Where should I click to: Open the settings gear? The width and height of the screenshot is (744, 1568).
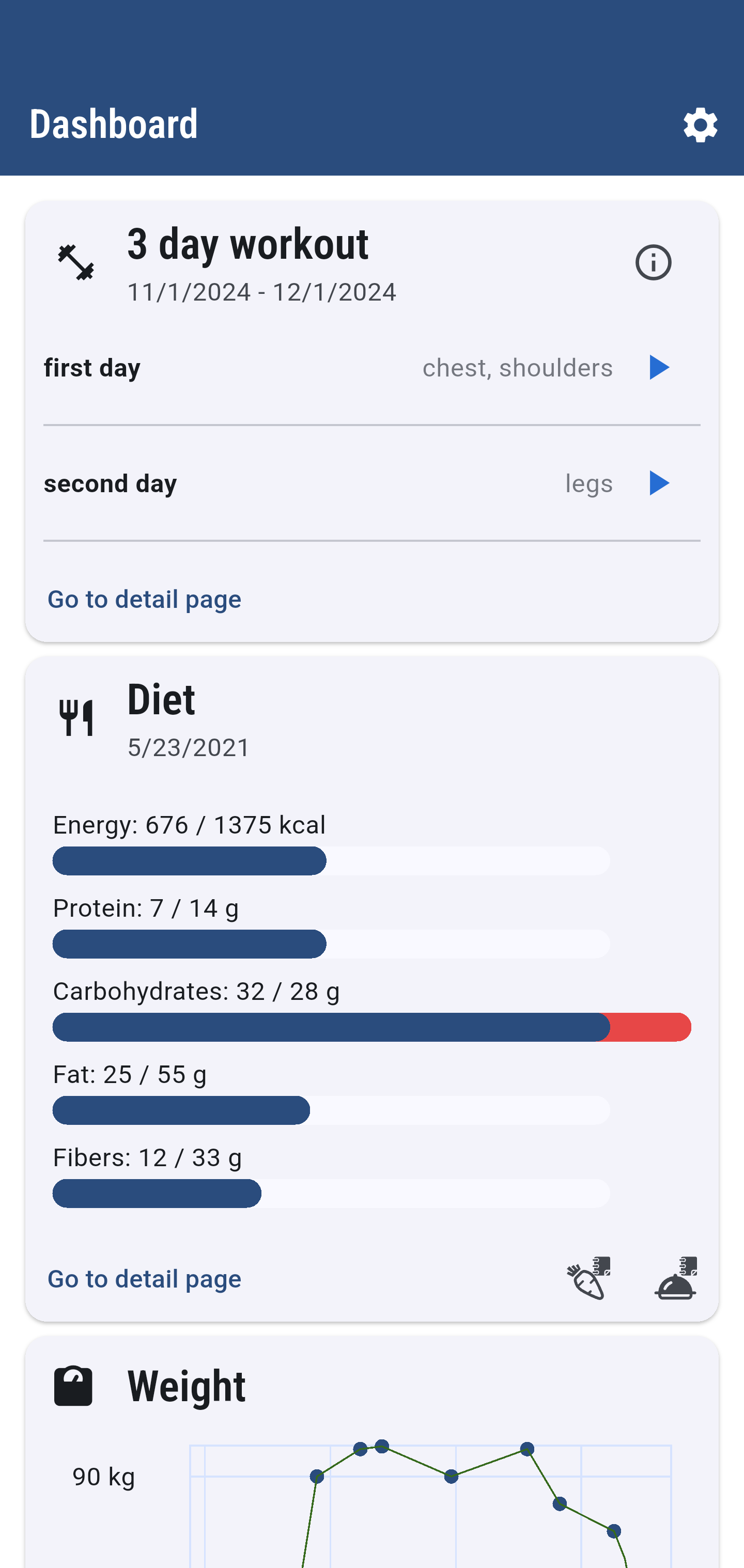click(700, 126)
